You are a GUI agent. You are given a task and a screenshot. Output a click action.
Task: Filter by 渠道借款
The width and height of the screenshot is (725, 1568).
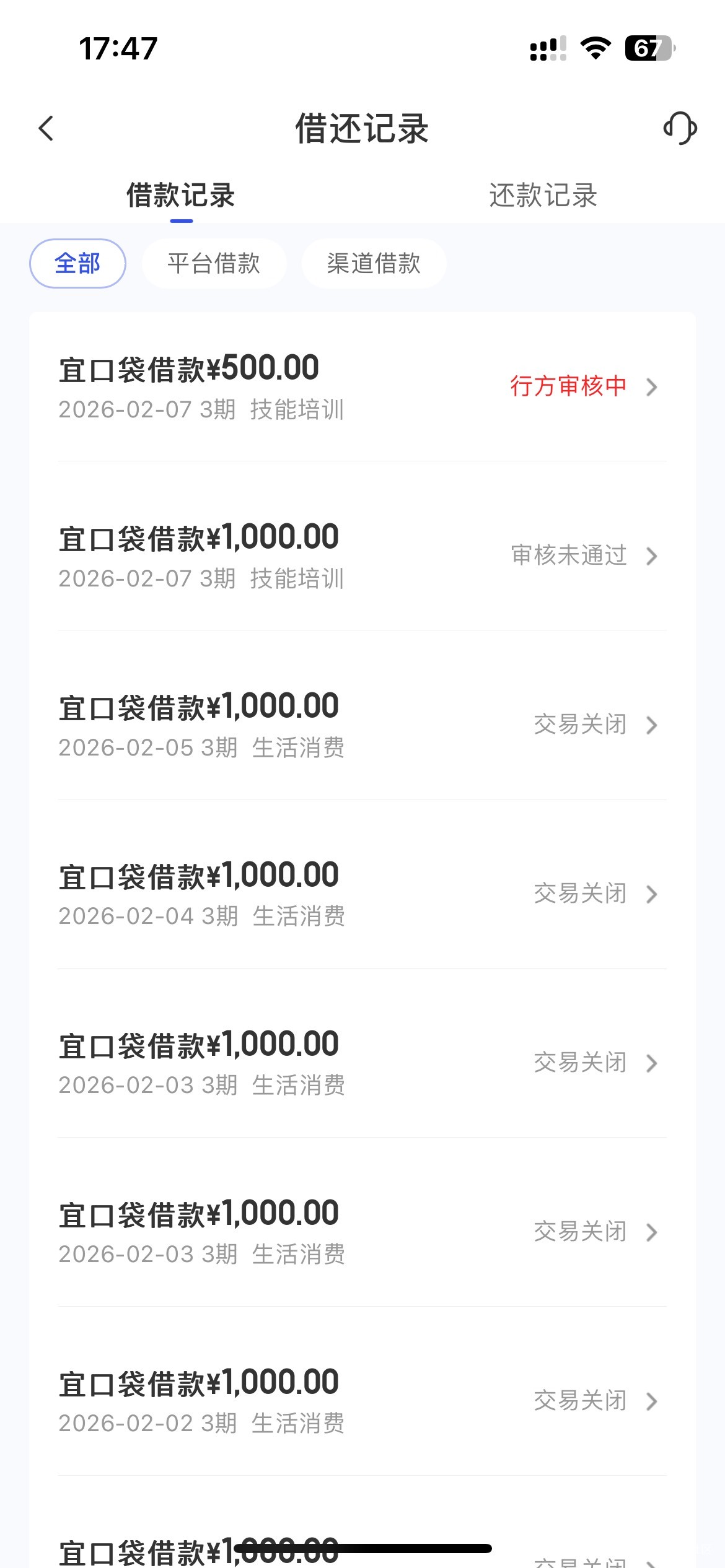(x=374, y=264)
